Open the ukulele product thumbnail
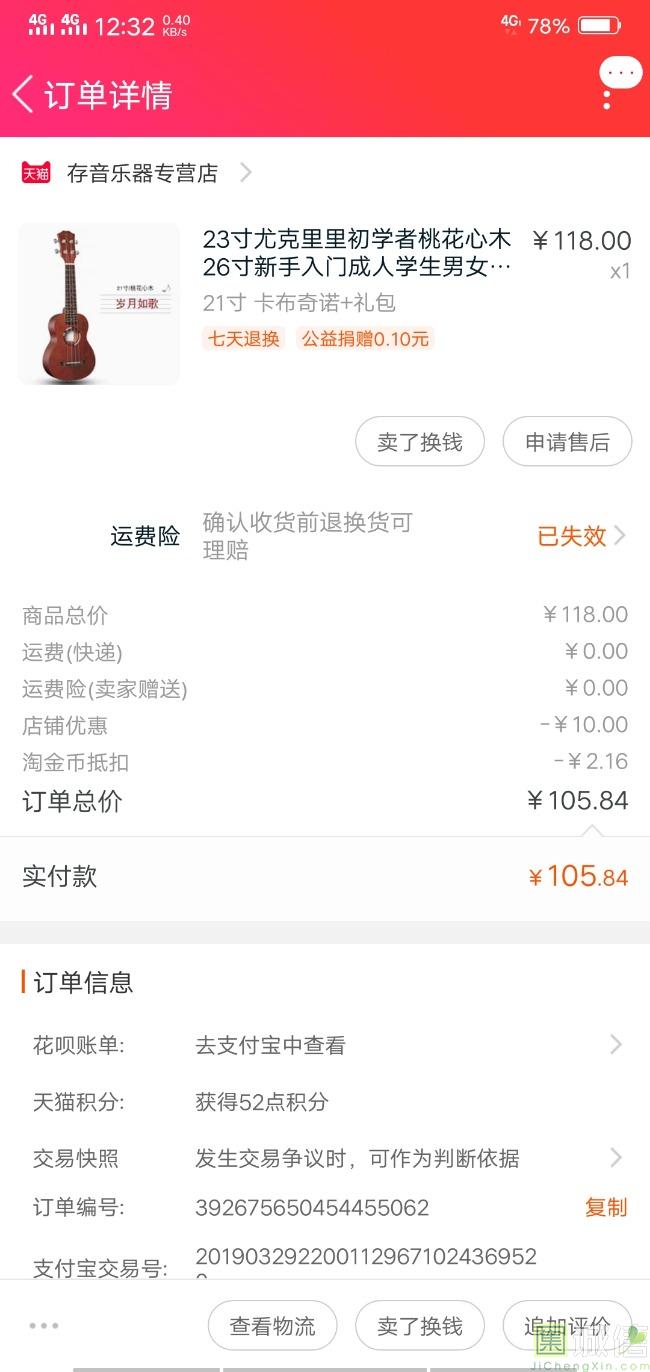650x1372 pixels. click(99, 303)
